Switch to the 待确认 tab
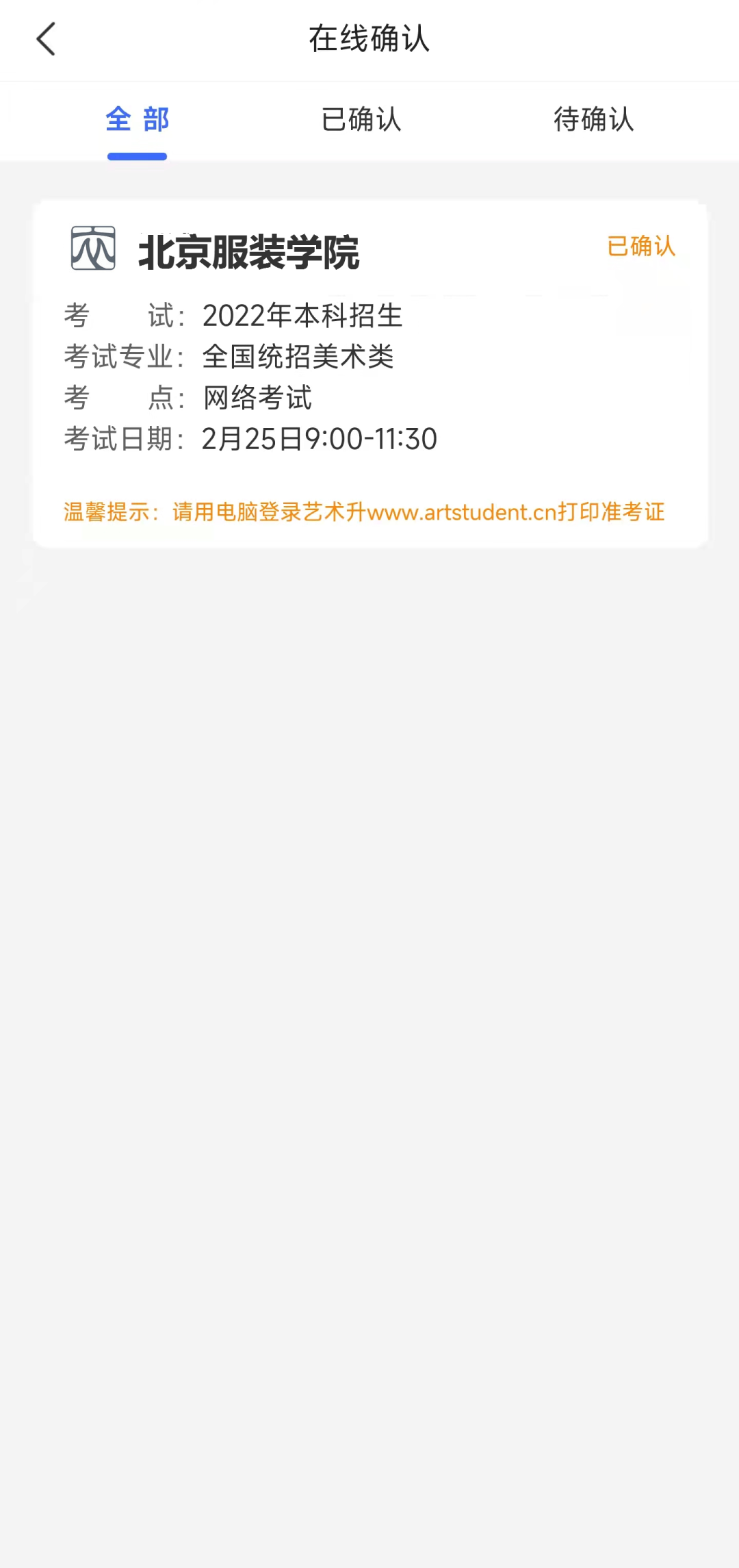The image size is (739, 1568). (x=594, y=120)
